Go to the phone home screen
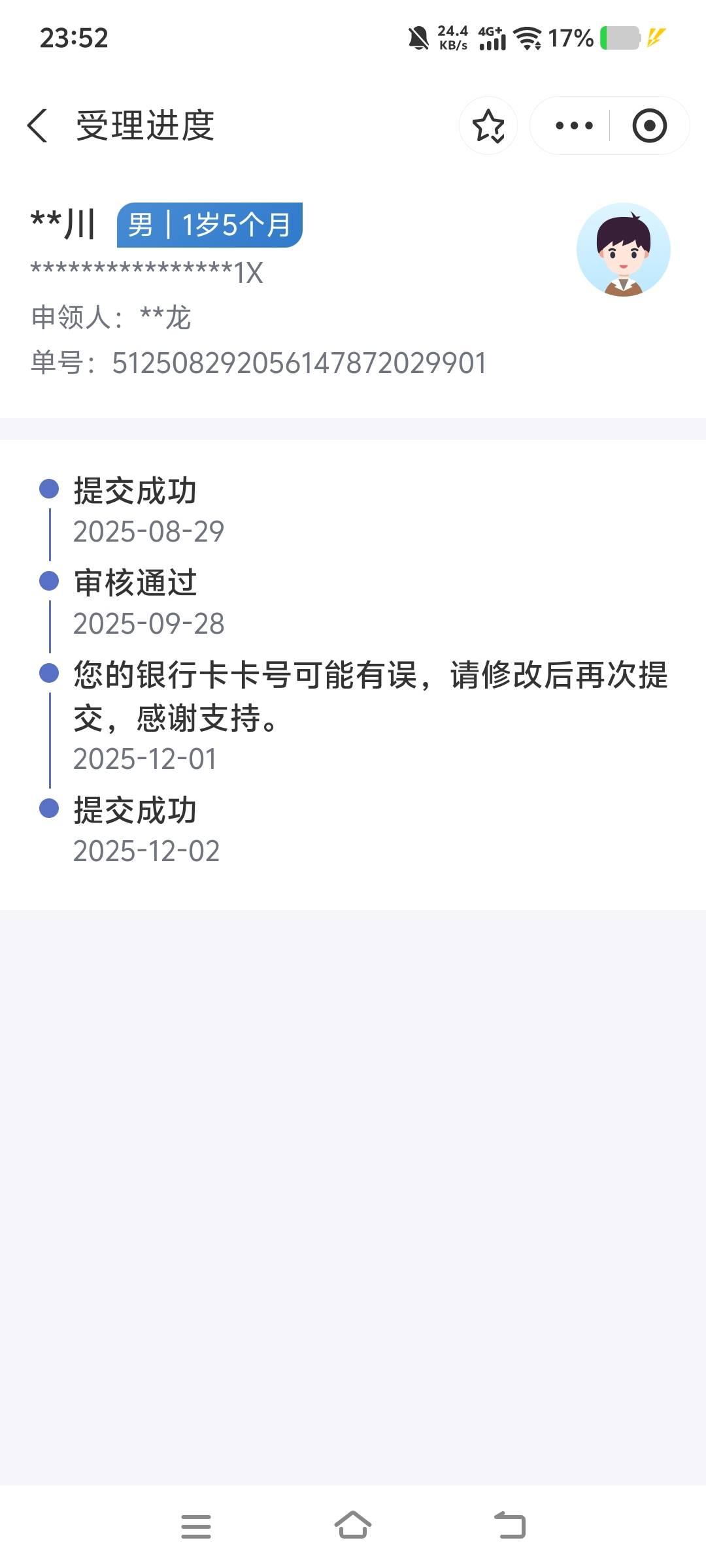706x1568 pixels. coord(353,1526)
